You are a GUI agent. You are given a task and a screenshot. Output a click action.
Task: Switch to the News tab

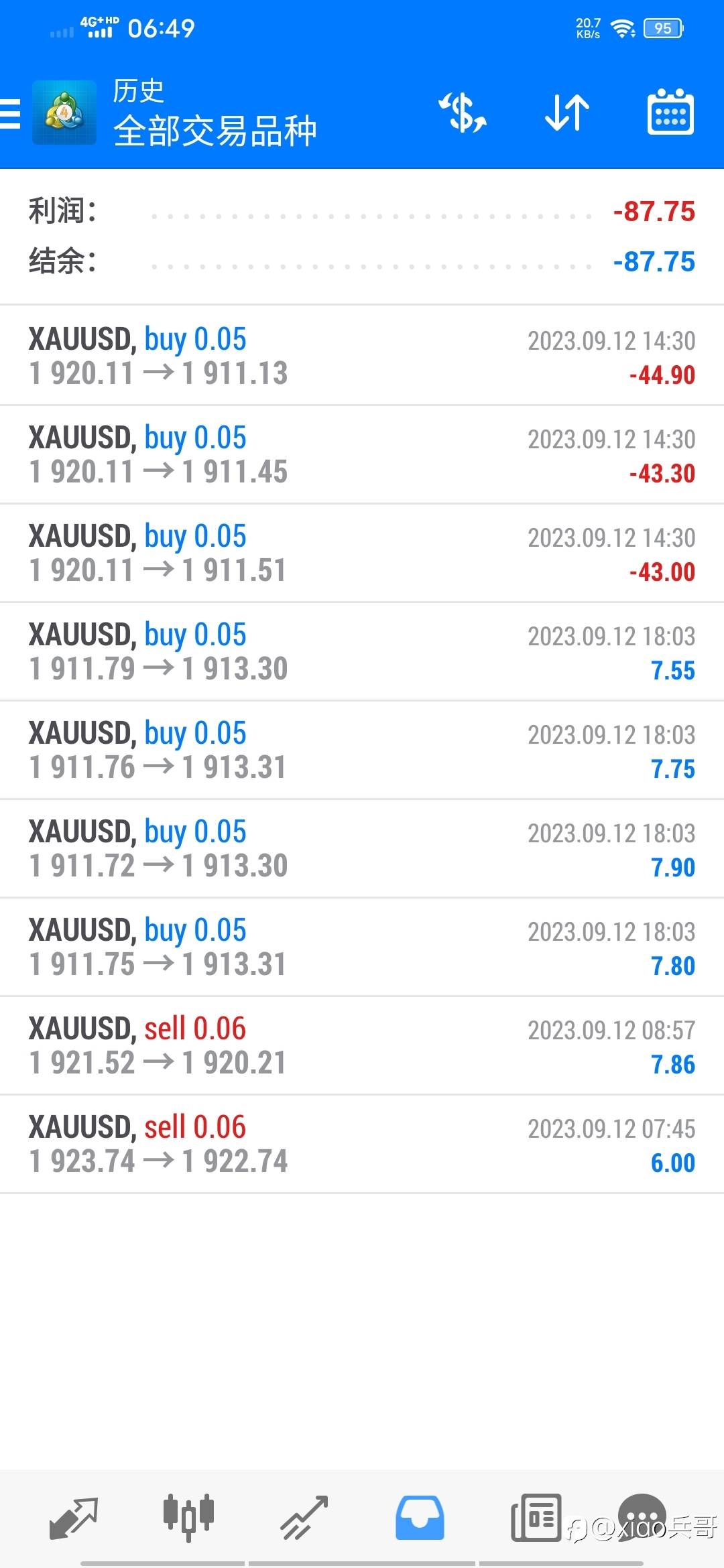[x=536, y=1517]
